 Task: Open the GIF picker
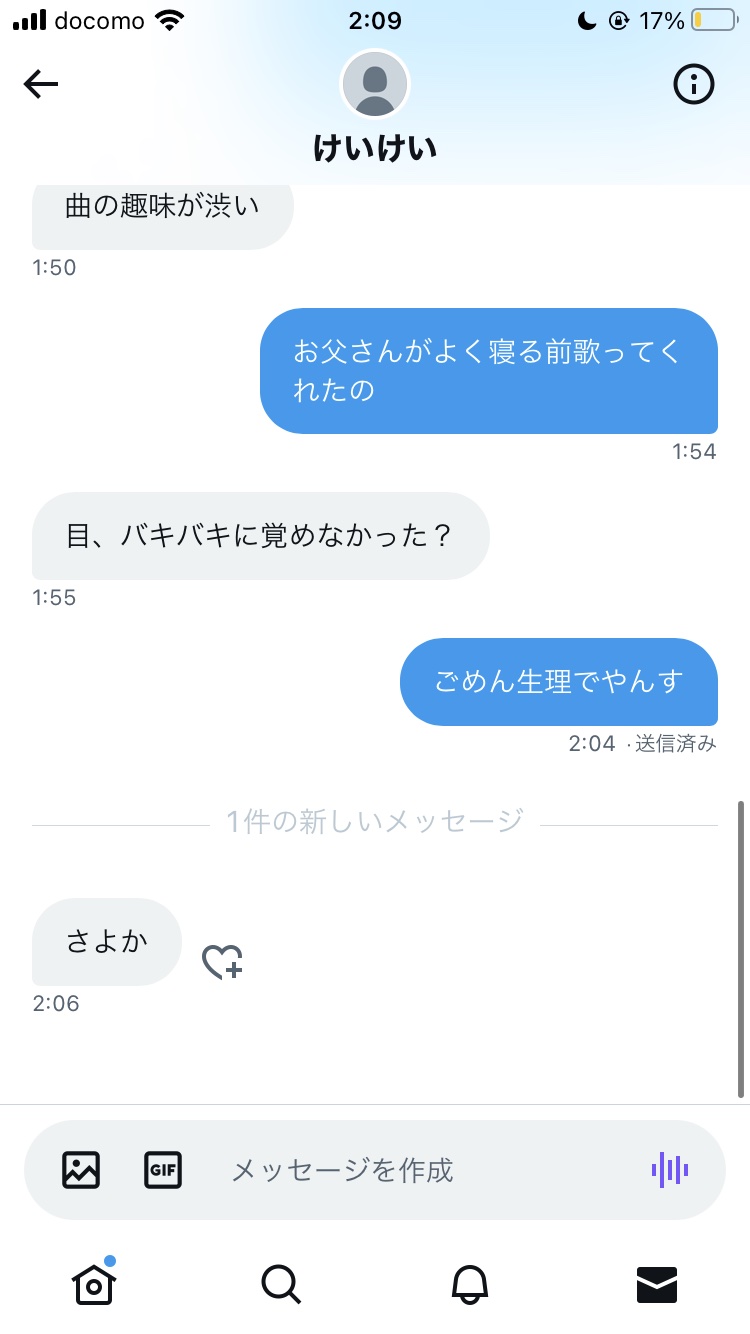[163, 1169]
